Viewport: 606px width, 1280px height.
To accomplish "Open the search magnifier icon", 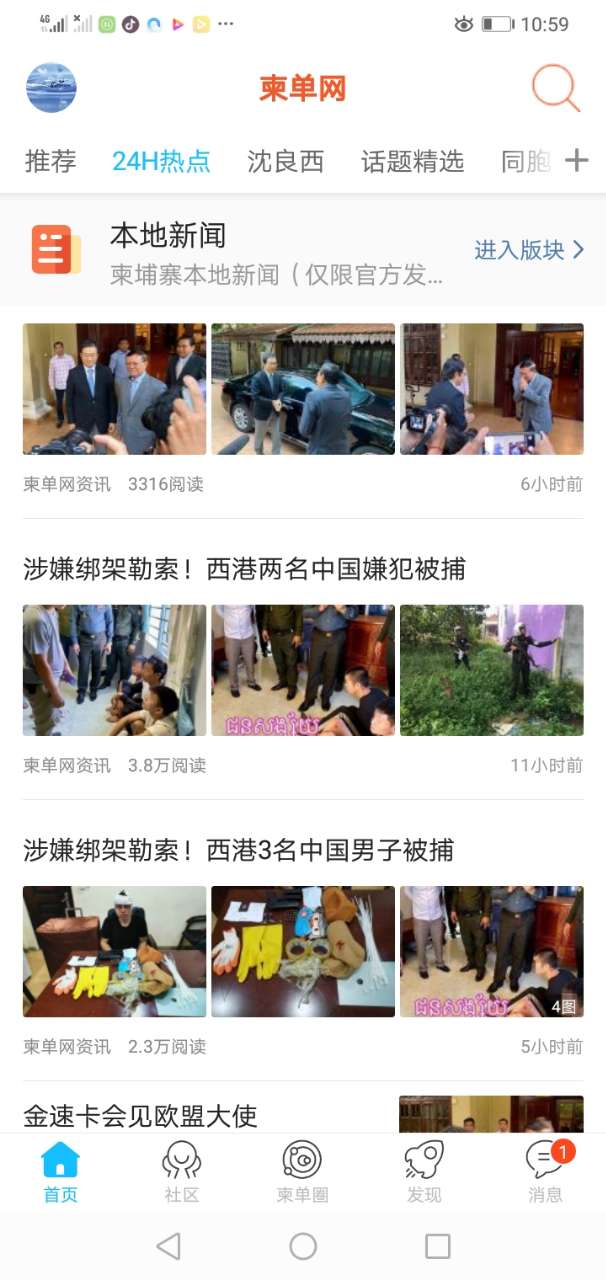I will (555, 87).
